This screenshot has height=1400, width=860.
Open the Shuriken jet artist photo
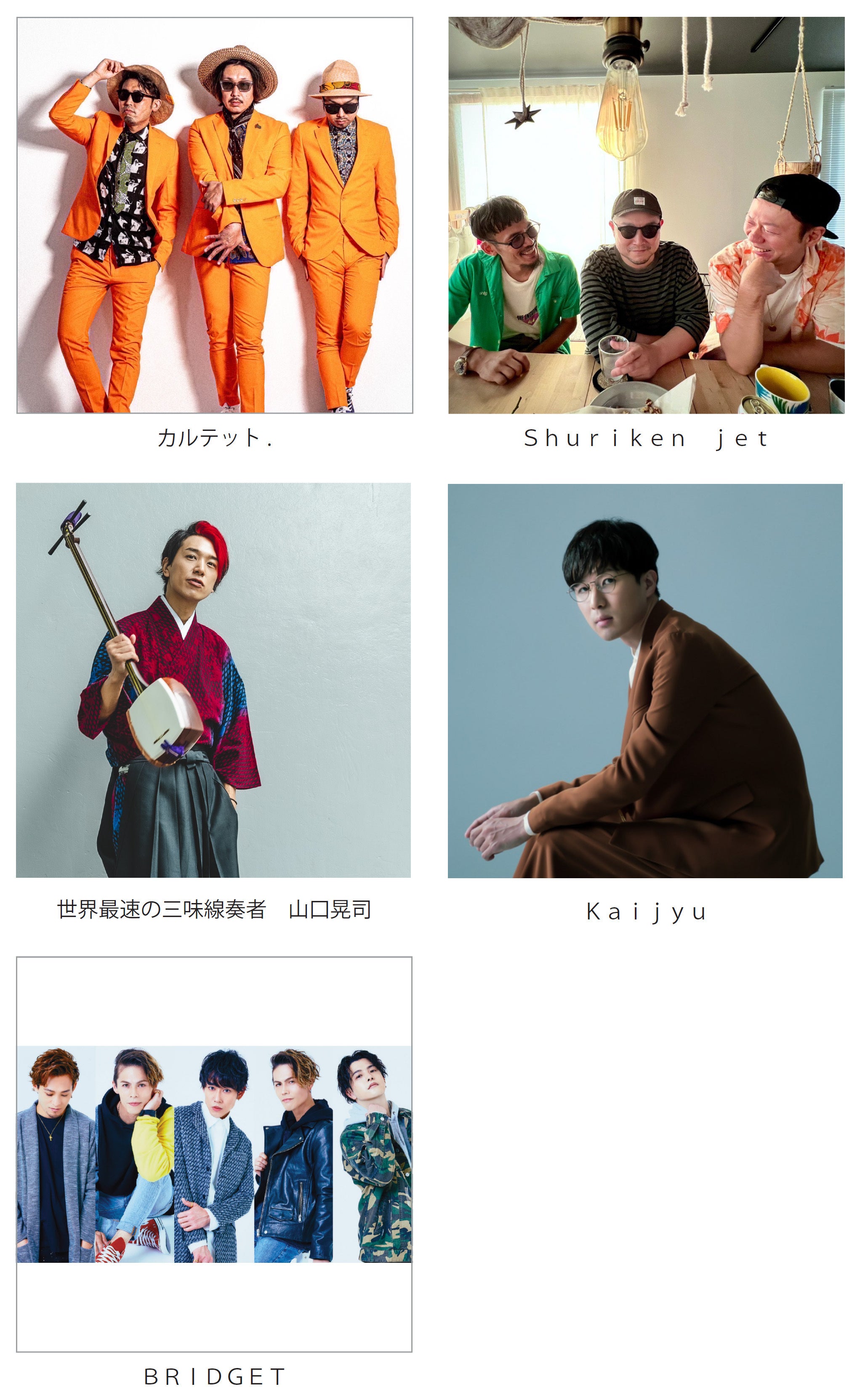(646, 215)
